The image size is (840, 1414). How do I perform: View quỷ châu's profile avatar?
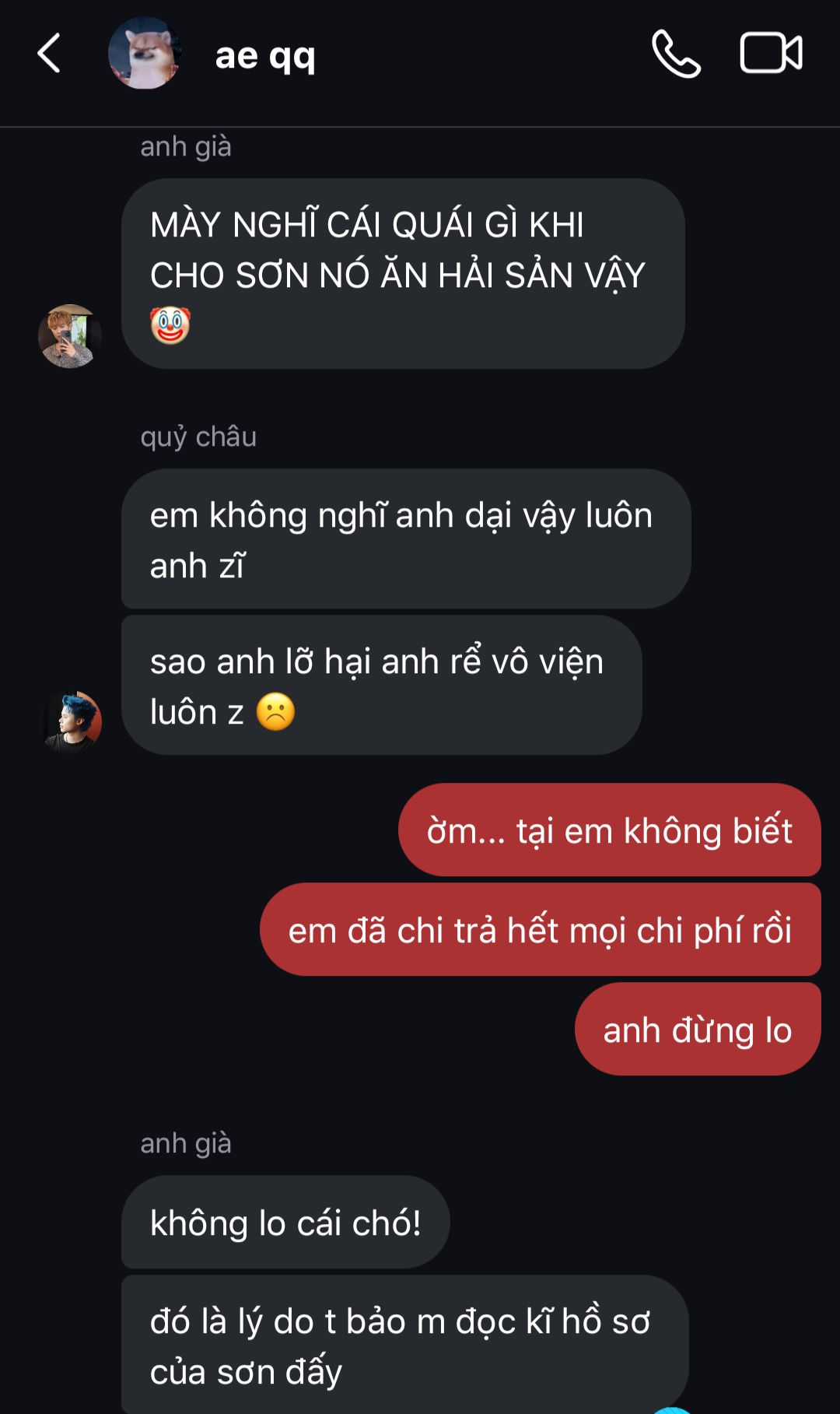(72, 721)
